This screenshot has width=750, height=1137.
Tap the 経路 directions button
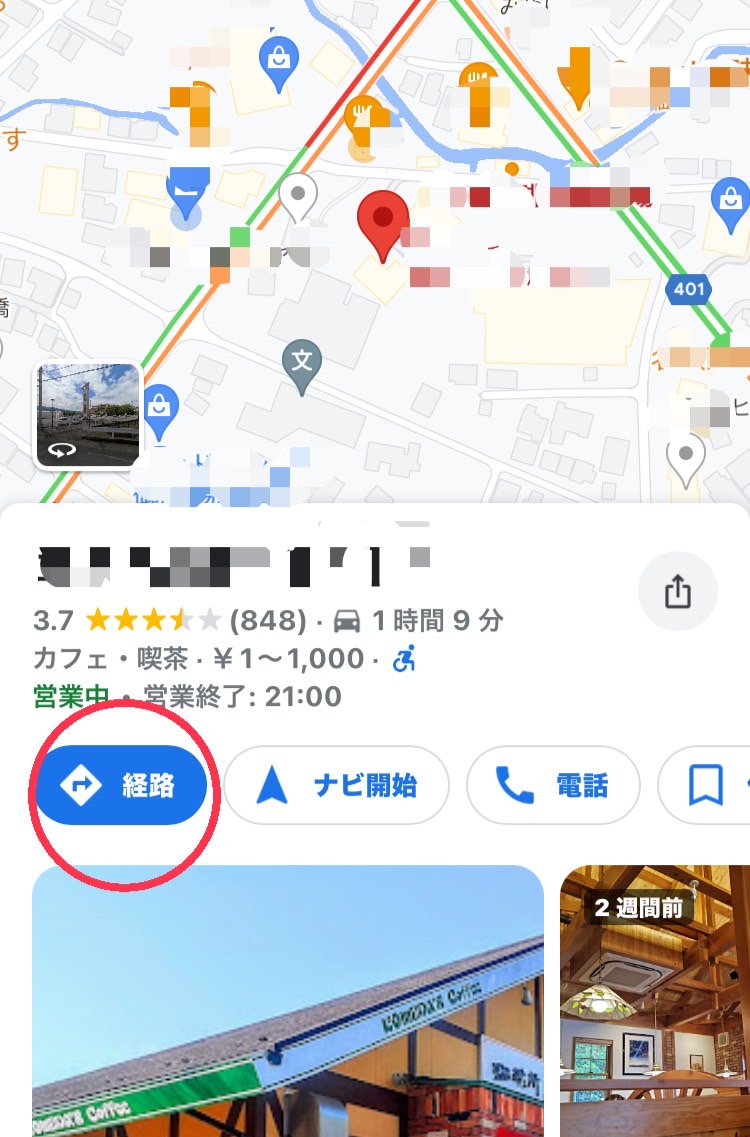tap(122, 786)
